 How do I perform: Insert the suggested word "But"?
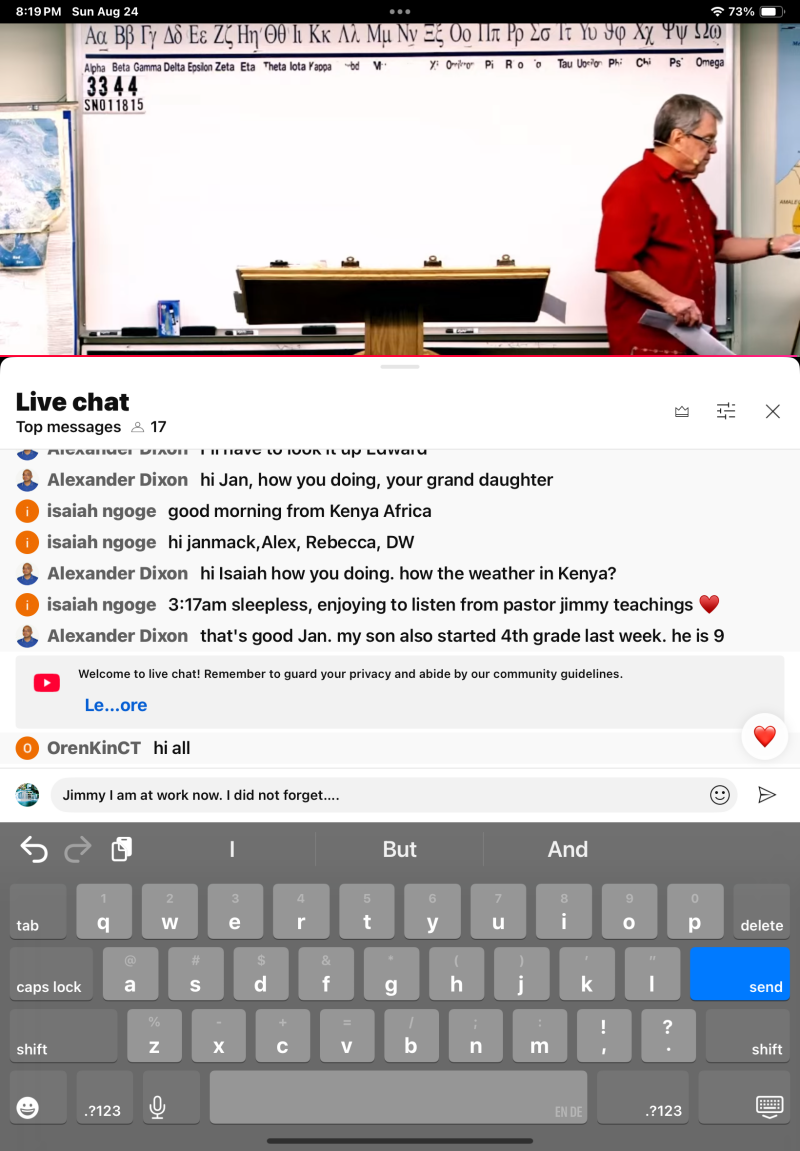point(399,849)
